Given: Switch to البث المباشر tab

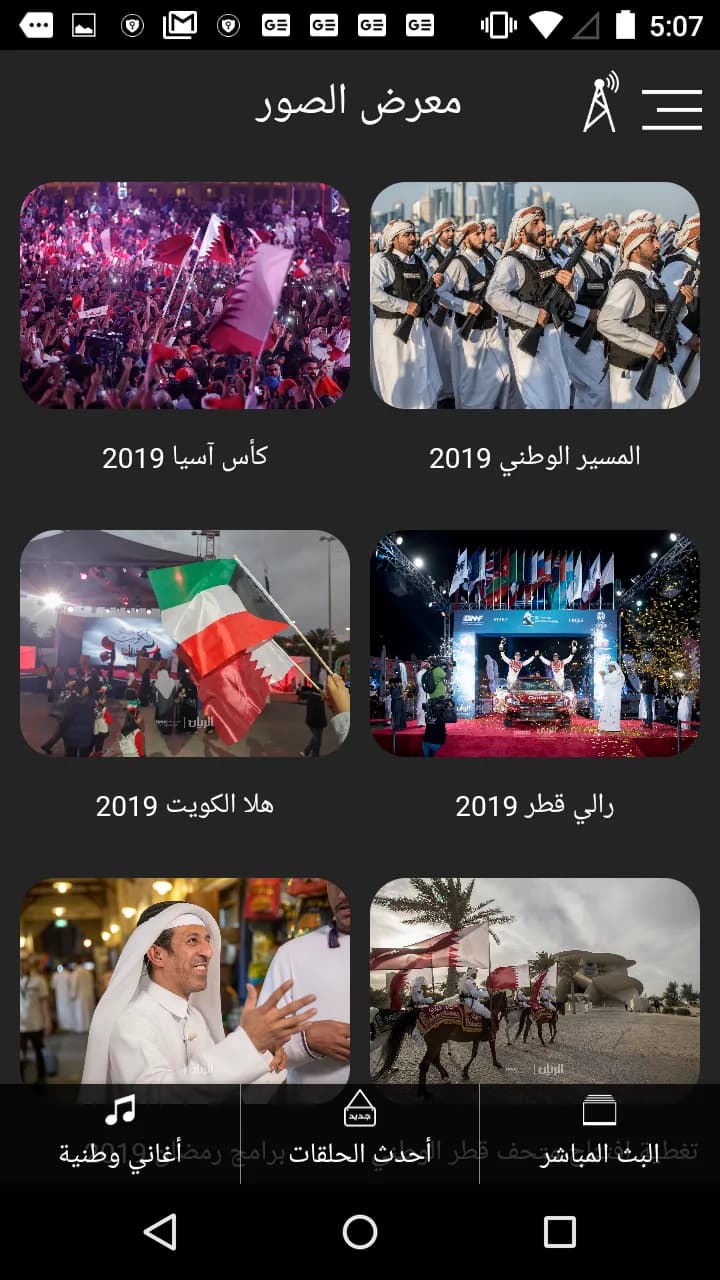Looking at the screenshot, I should (x=600, y=1134).
